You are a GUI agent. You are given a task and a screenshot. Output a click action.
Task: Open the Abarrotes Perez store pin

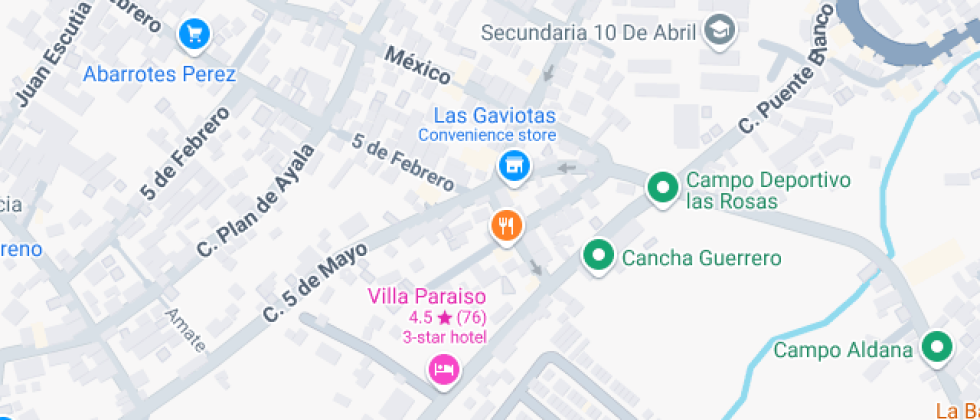(x=193, y=36)
